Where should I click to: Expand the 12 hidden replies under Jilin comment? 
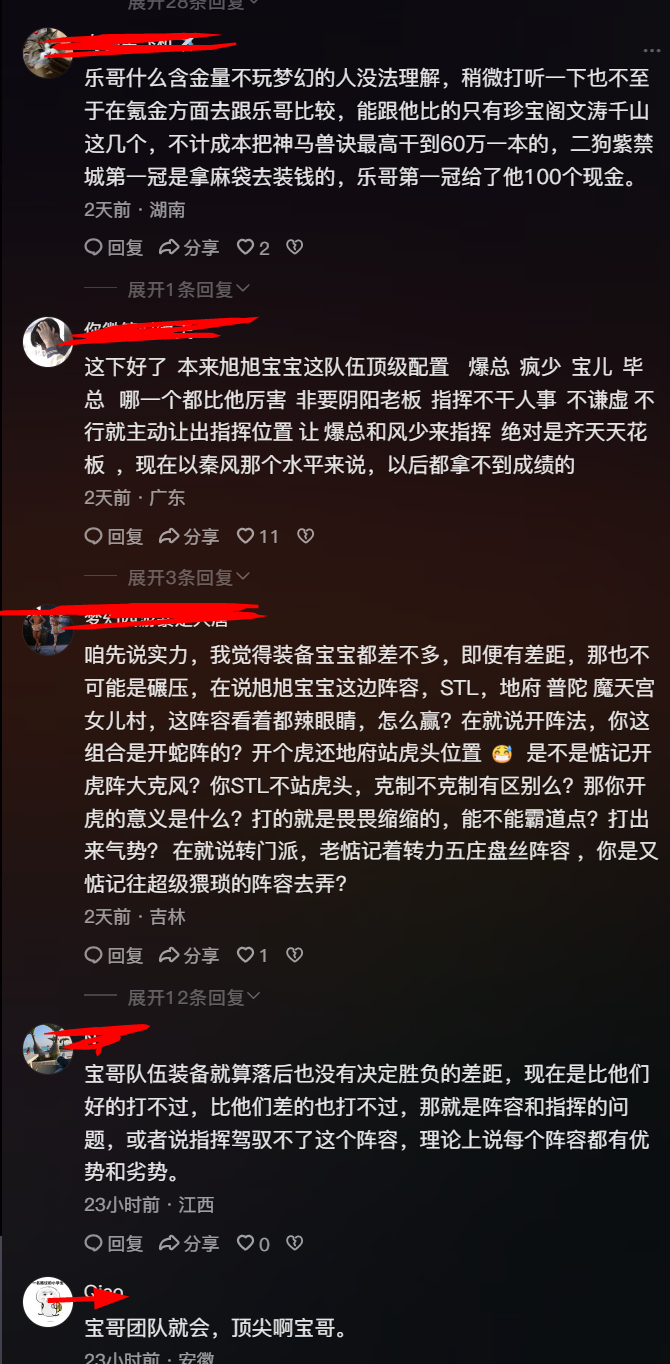[193, 997]
